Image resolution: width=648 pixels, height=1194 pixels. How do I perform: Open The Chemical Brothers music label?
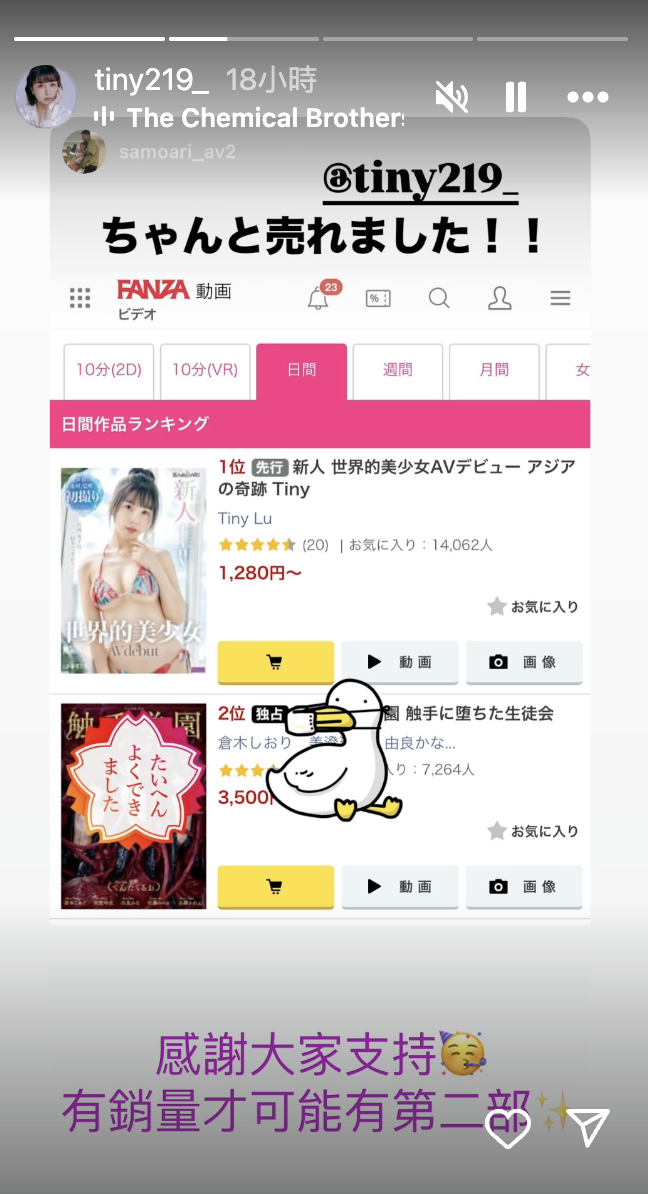[x=262, y=118]
